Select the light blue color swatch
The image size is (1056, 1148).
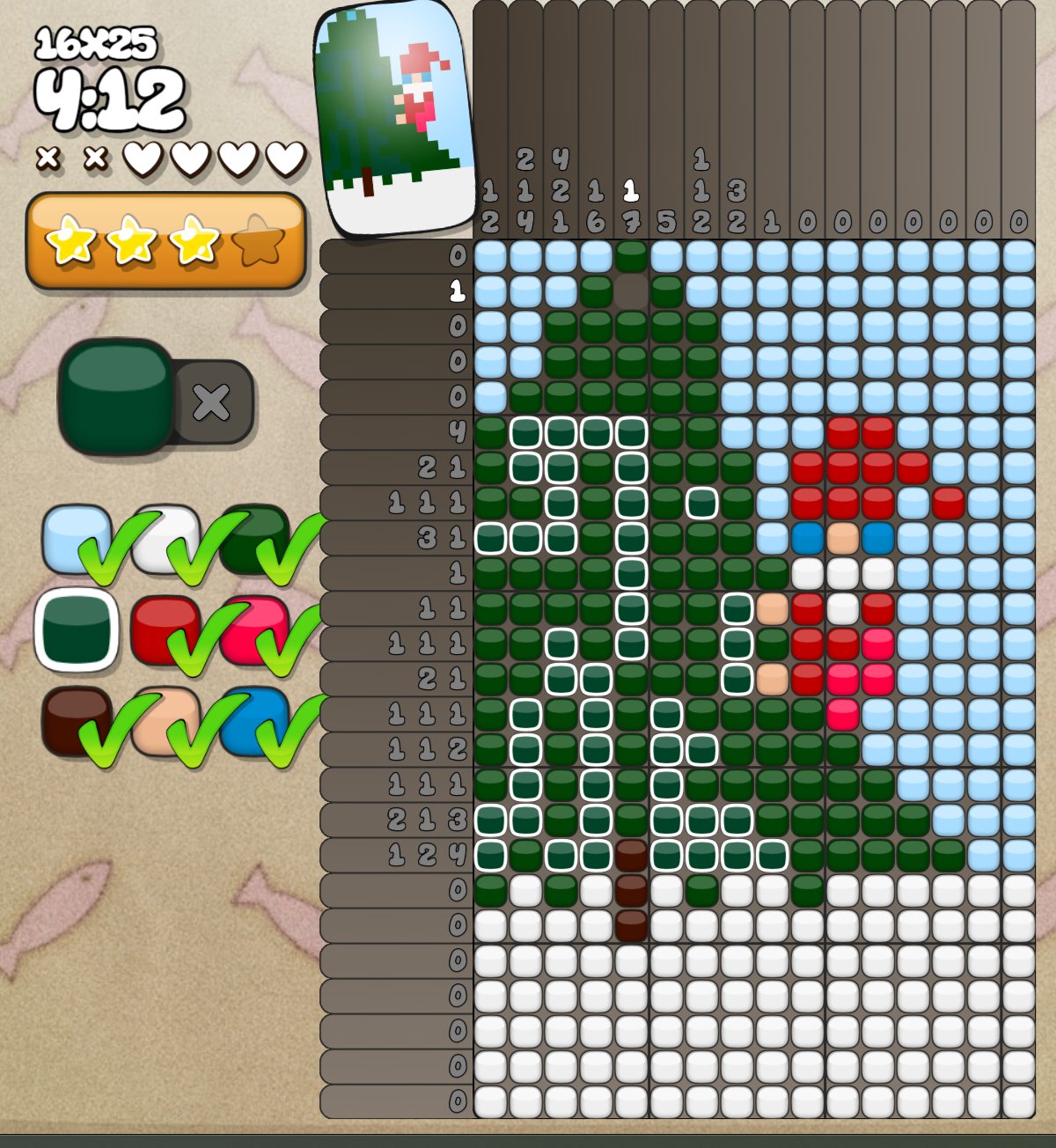pyautogui.click(x=75, y=537)
